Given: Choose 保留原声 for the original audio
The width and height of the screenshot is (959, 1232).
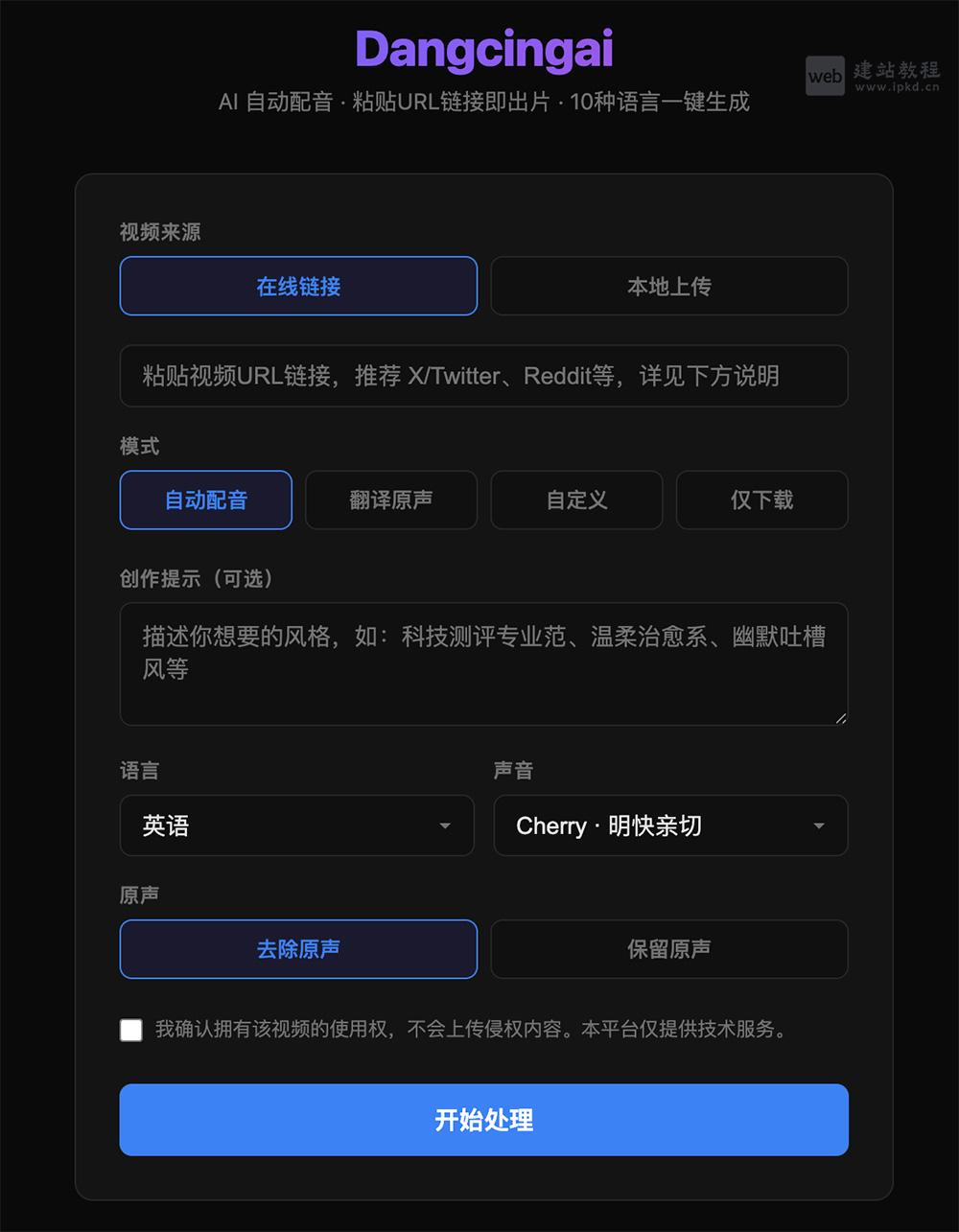Looking at the screenshot, I should [668, 949].
